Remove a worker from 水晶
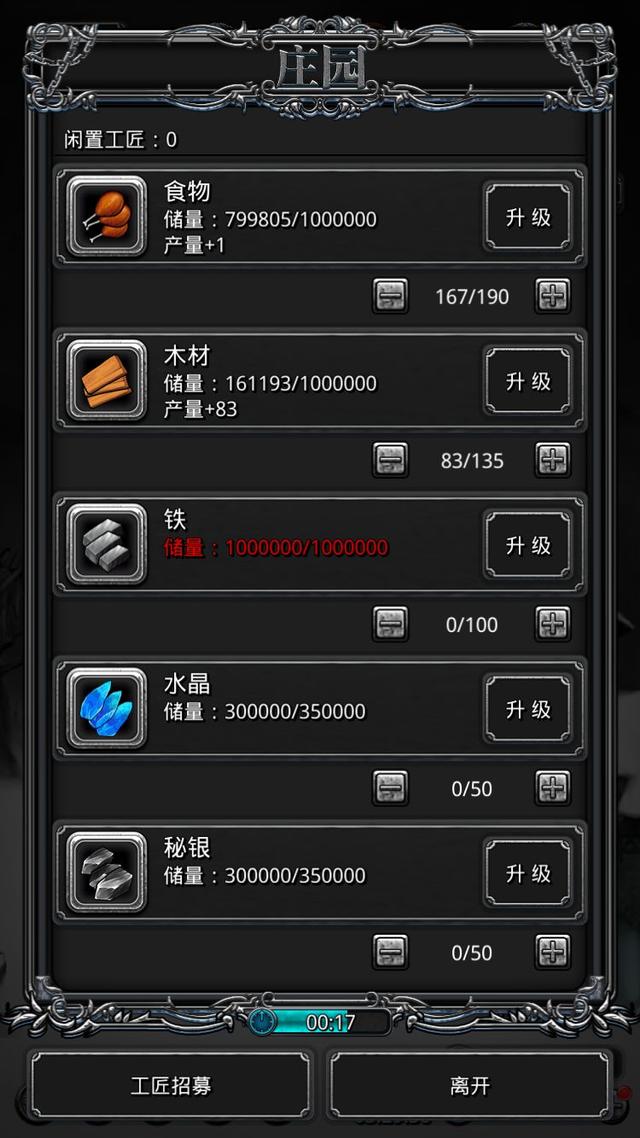 (390, 788)
